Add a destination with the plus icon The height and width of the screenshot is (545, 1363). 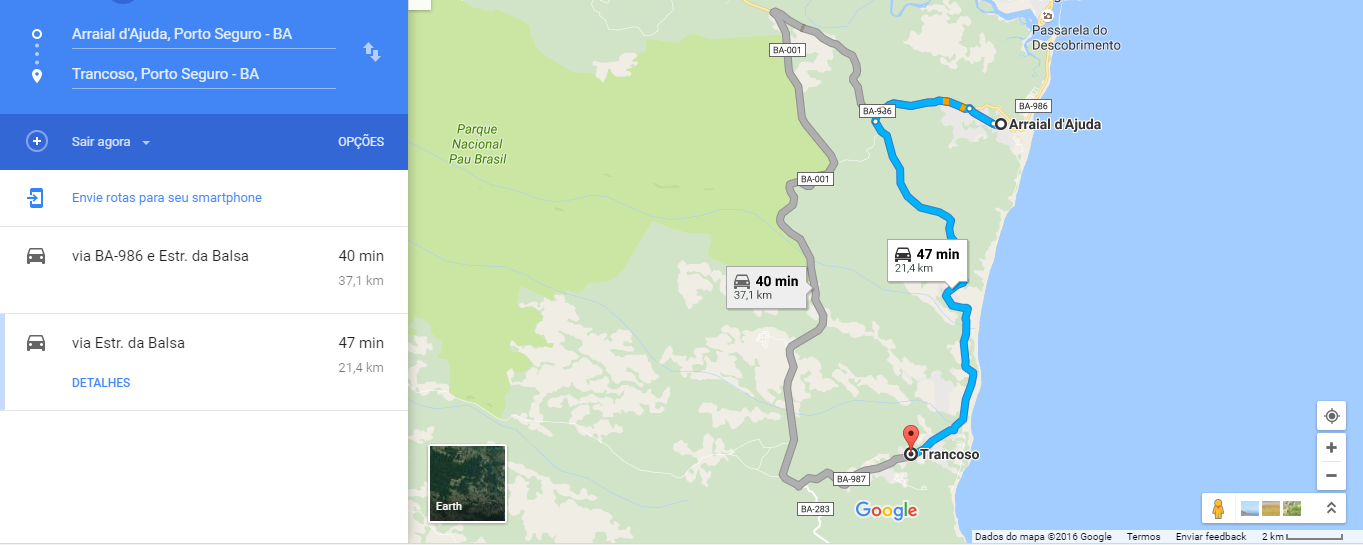(x=37, y=142)
